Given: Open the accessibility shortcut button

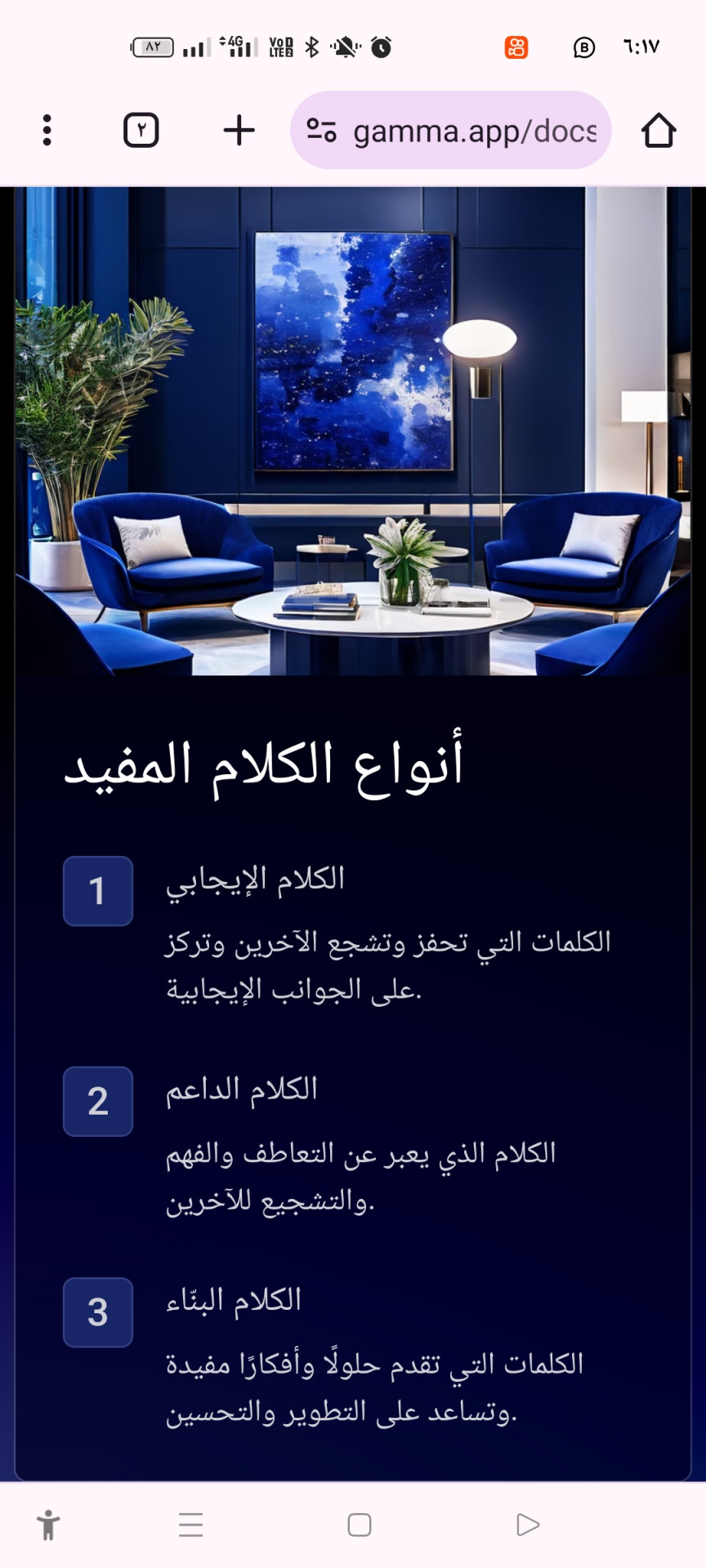Looking at the screenshot, I should [x=48, y=1525].
